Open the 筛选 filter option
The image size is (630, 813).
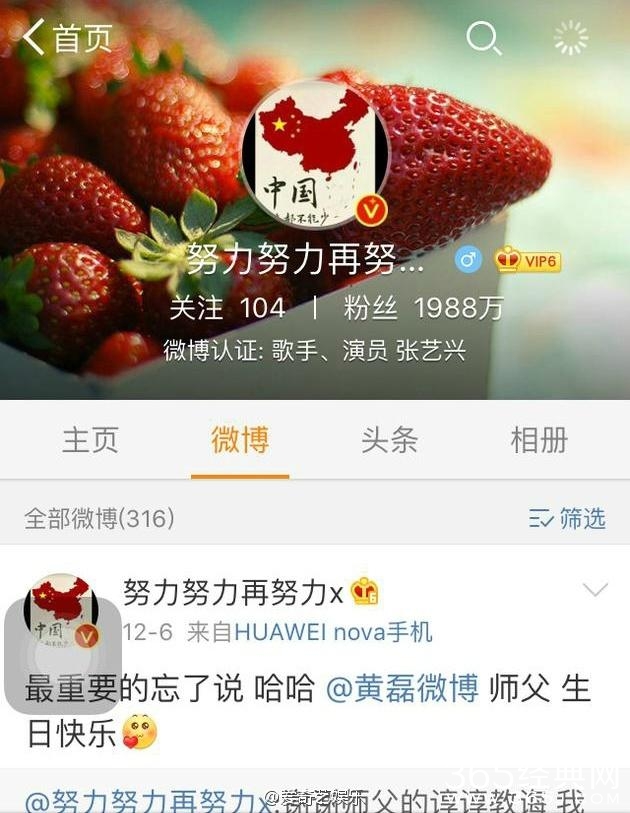567,518
